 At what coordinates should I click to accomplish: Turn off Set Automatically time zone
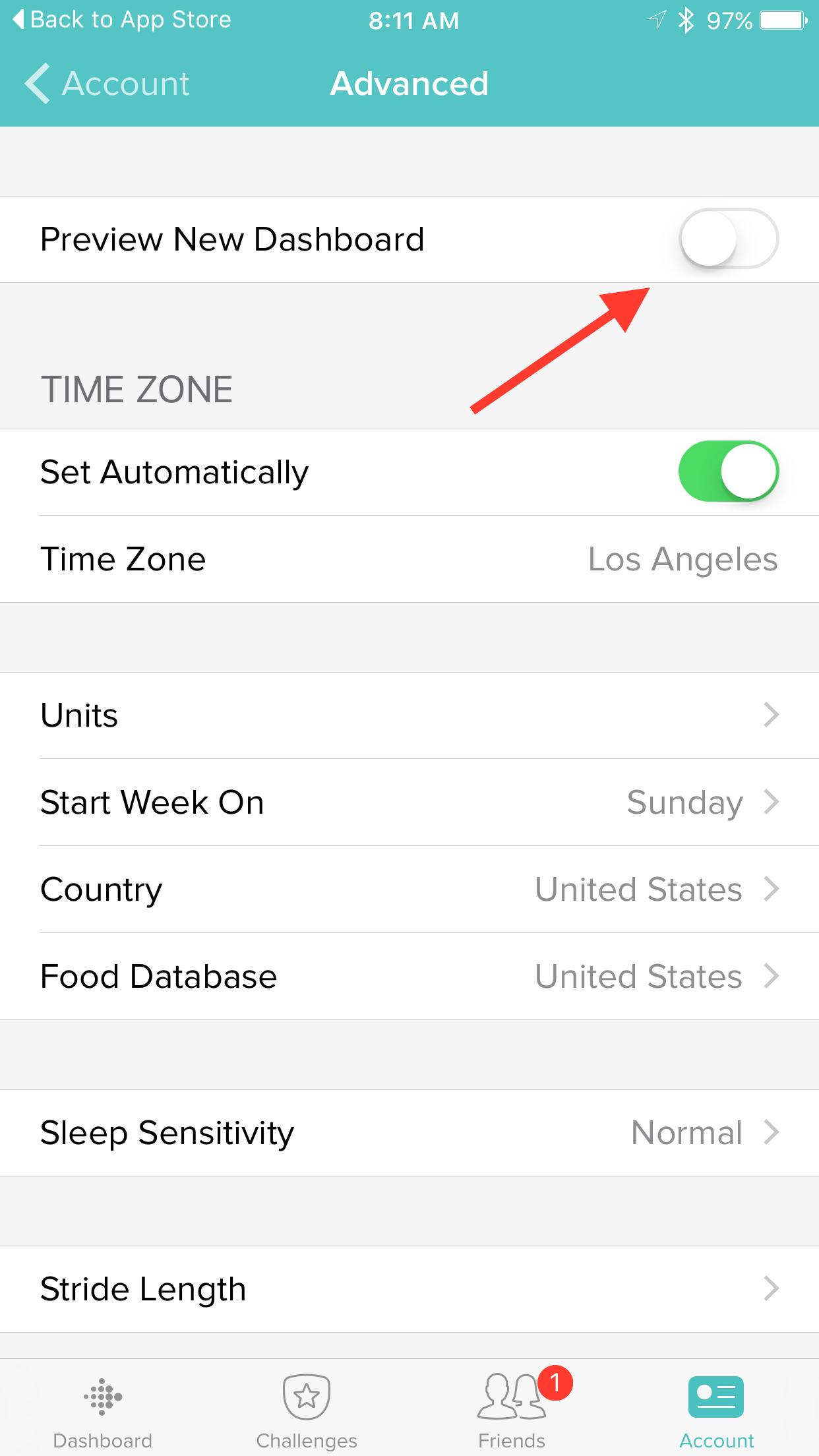728,472
